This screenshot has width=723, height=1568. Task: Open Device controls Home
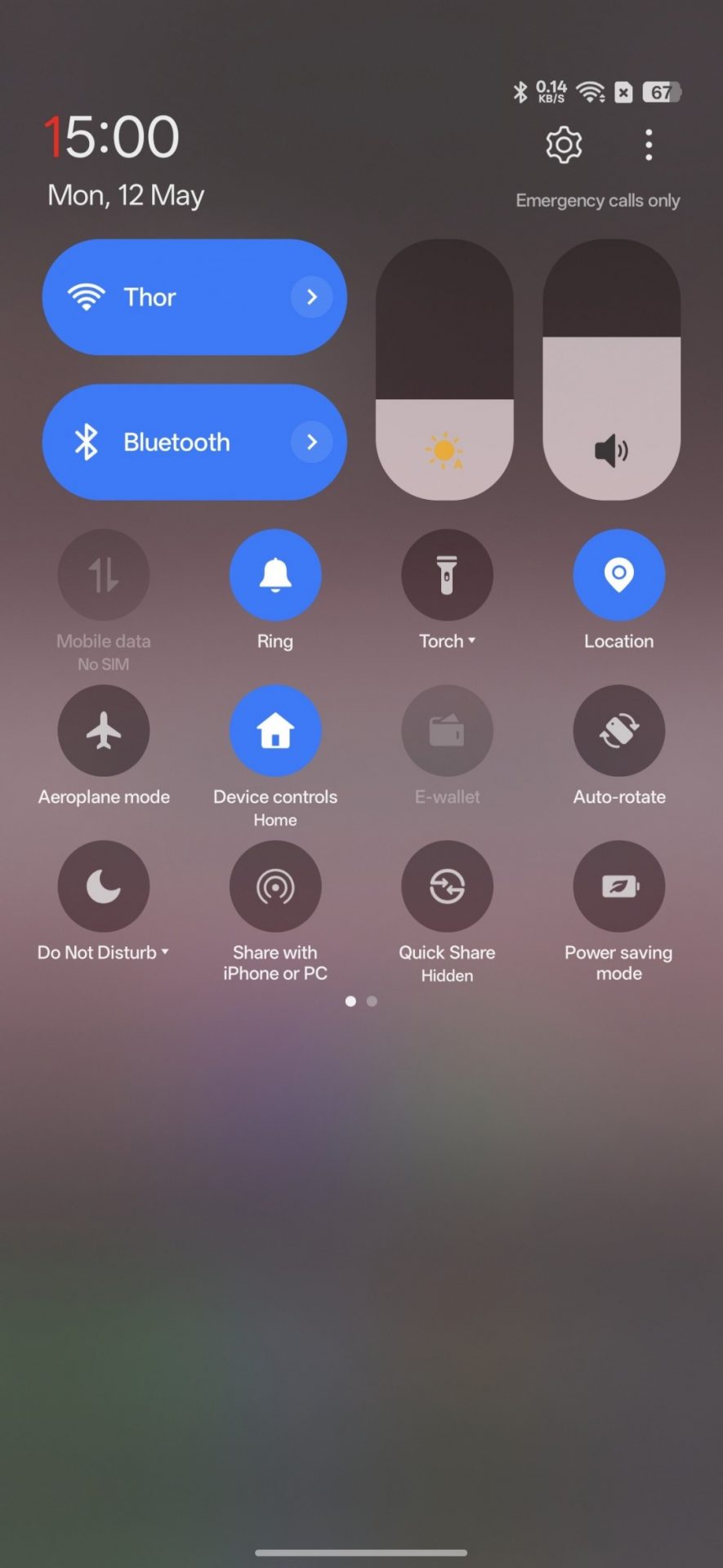(275, 730)
